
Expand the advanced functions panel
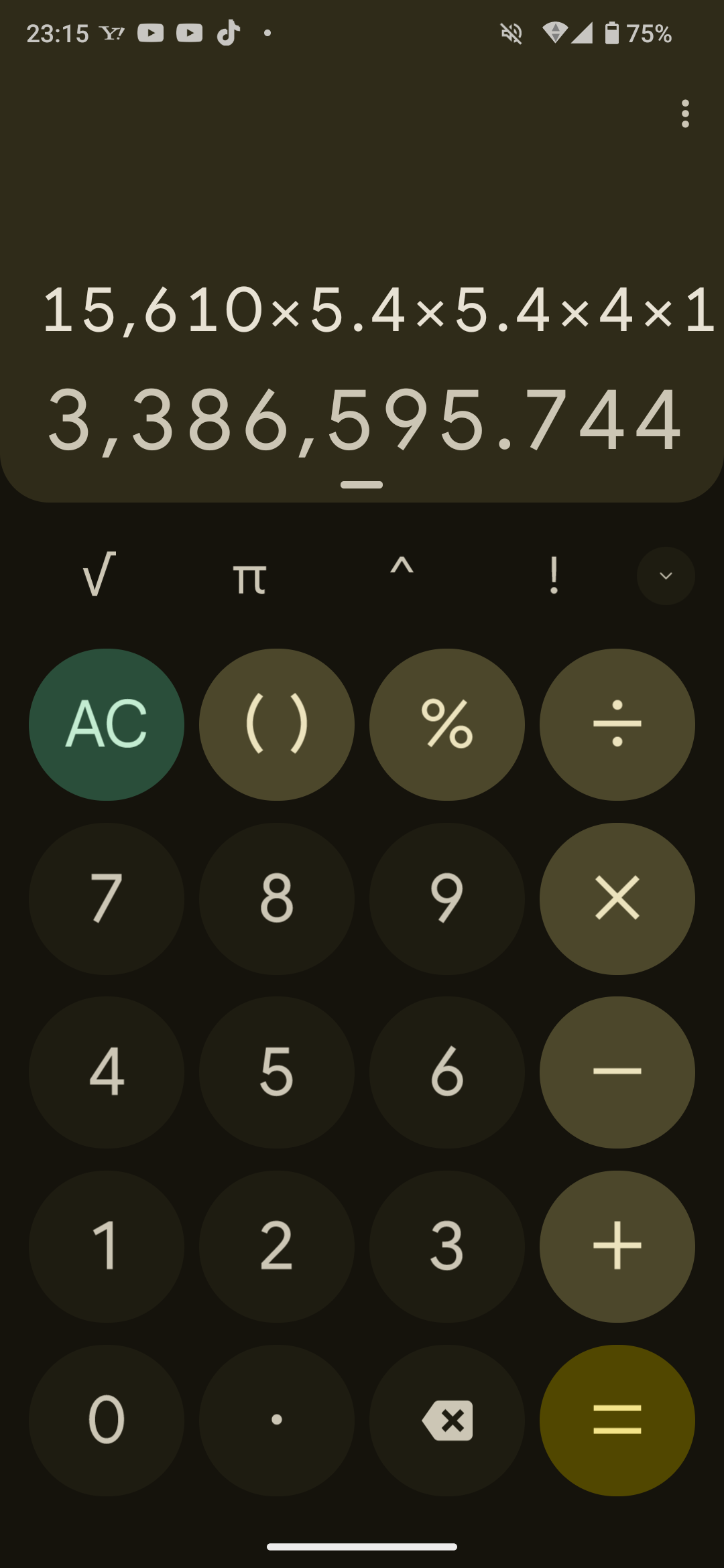point(666,576)
